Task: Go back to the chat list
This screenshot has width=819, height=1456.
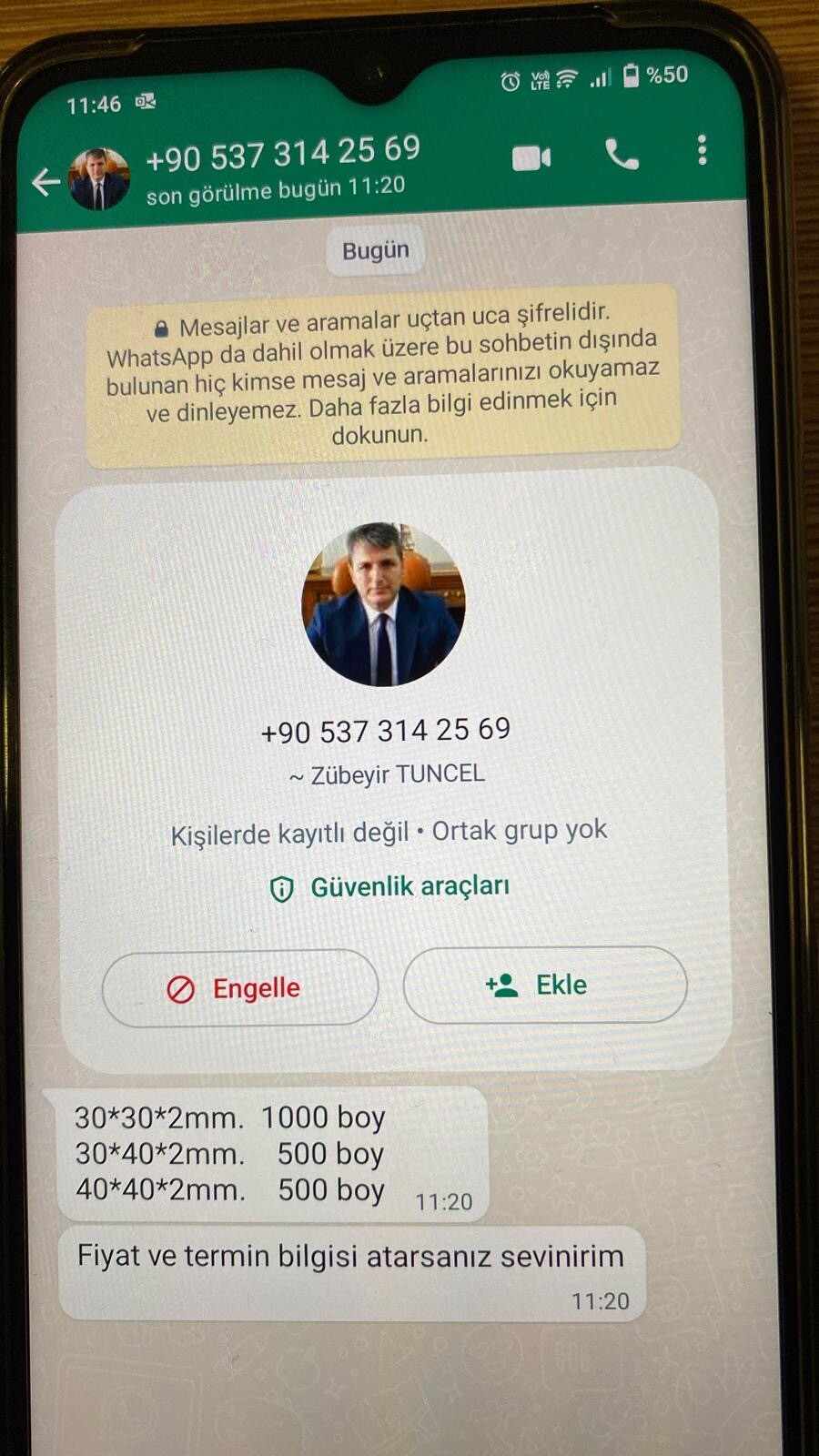Action: coord(45,183)
